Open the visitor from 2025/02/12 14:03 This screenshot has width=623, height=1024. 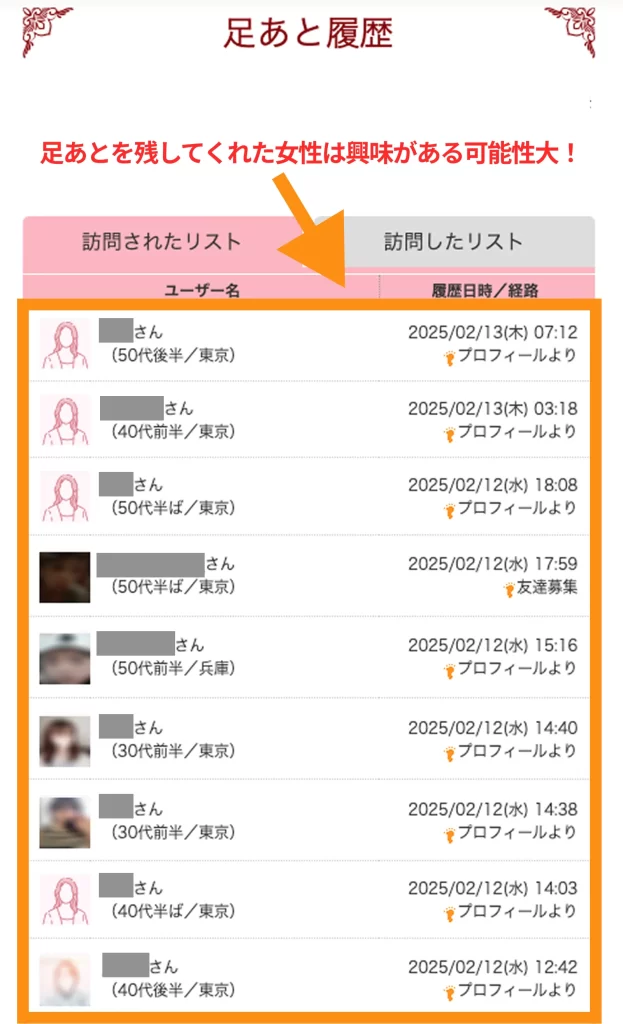[310, 899]
